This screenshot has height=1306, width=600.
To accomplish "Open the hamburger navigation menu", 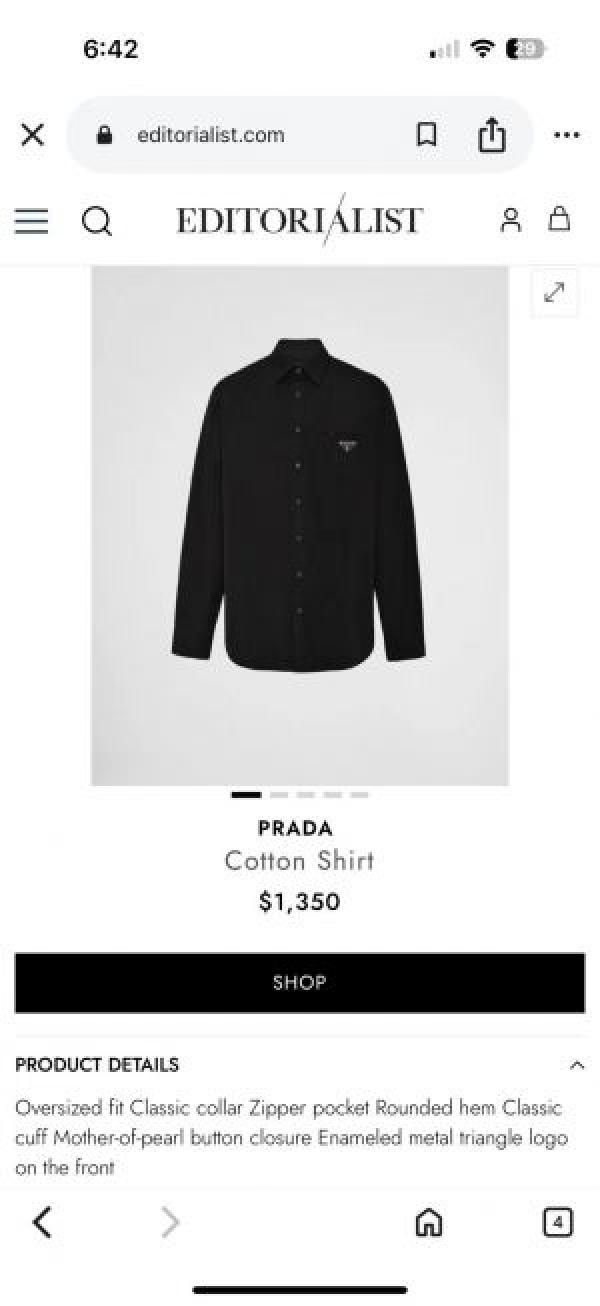I will click(31, 220).
